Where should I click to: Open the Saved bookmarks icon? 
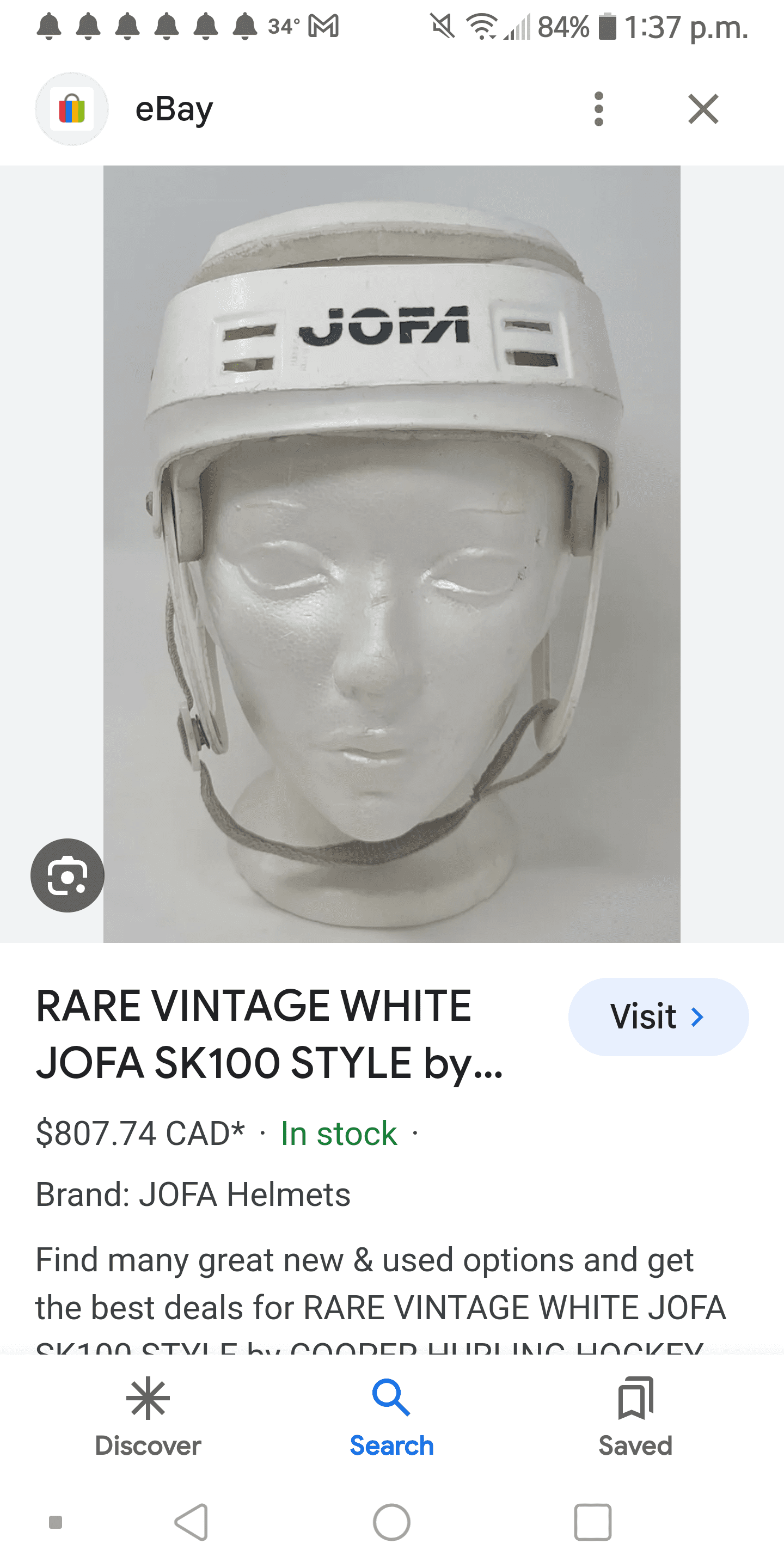click(635, 1398)
